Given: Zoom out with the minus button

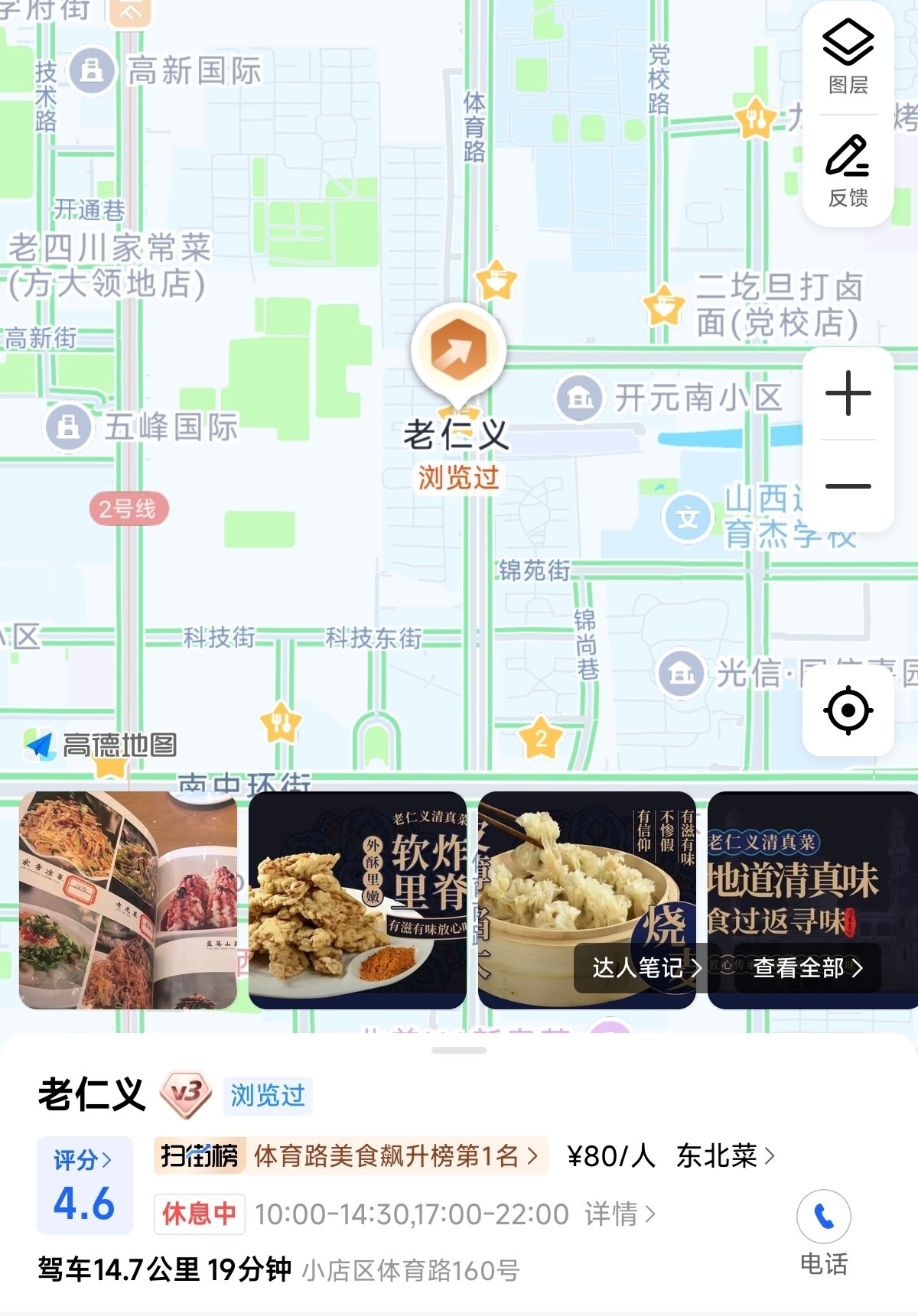Looking at the screenshot, I should click(848, 486).
